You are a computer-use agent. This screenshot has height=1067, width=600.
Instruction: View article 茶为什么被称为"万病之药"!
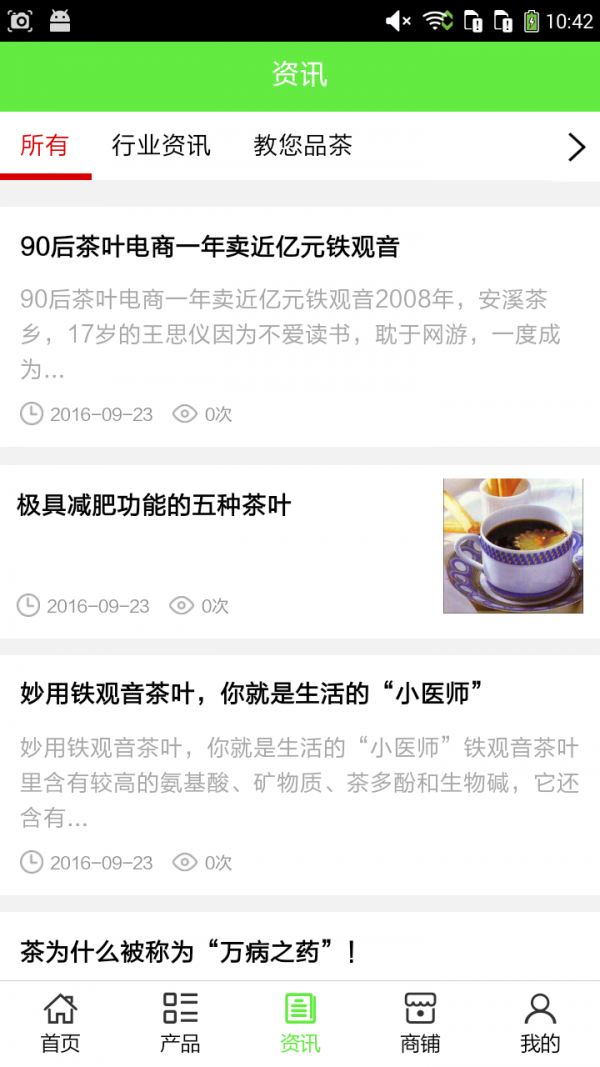pos(189,952)
